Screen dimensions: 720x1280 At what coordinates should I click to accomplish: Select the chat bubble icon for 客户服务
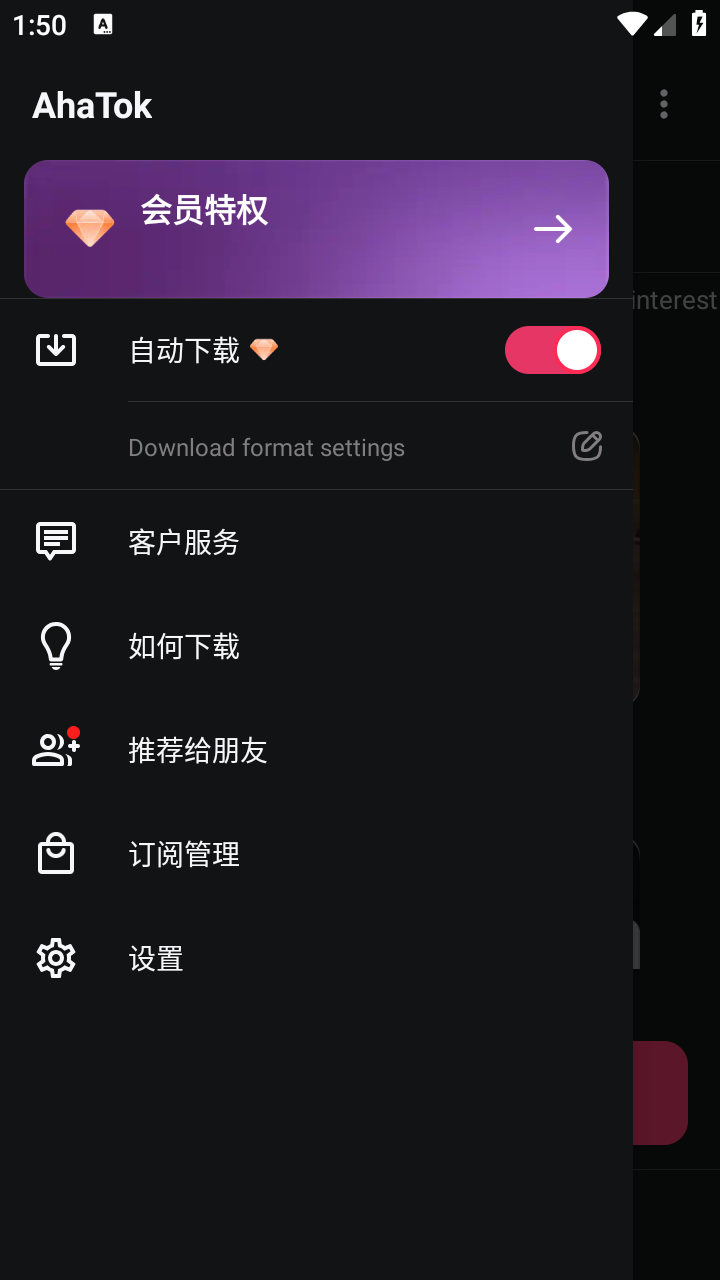point(55,540)
